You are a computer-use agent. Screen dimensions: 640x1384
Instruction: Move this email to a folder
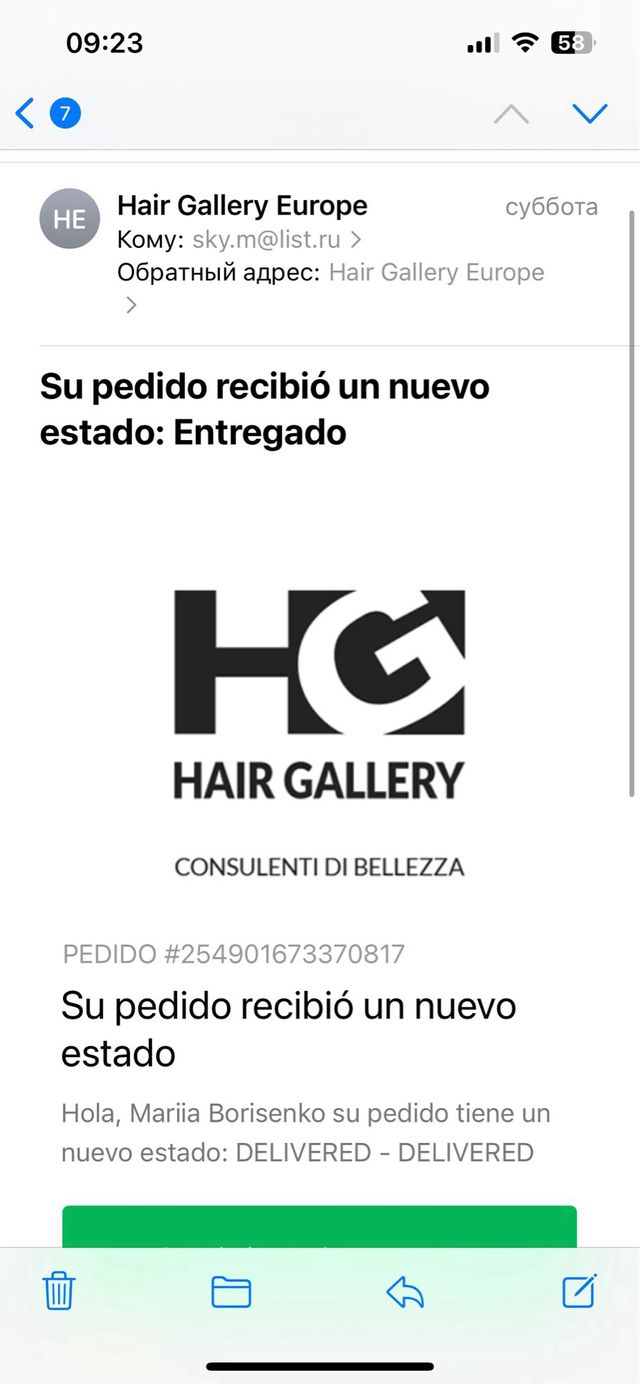(x=231, y=1292)
